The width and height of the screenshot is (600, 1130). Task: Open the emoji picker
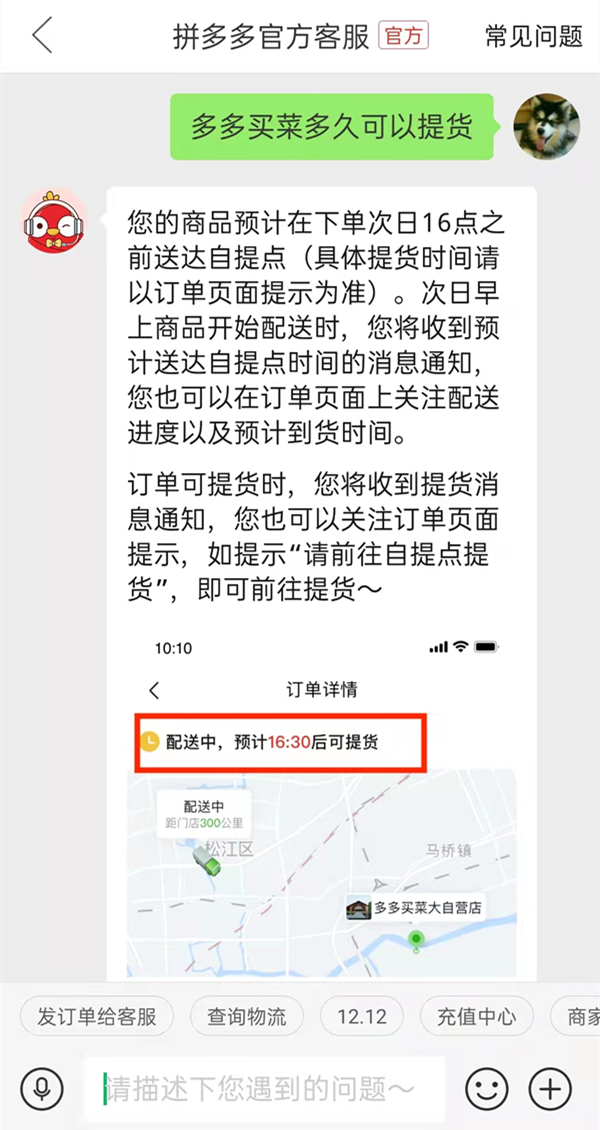[487, 1088]
